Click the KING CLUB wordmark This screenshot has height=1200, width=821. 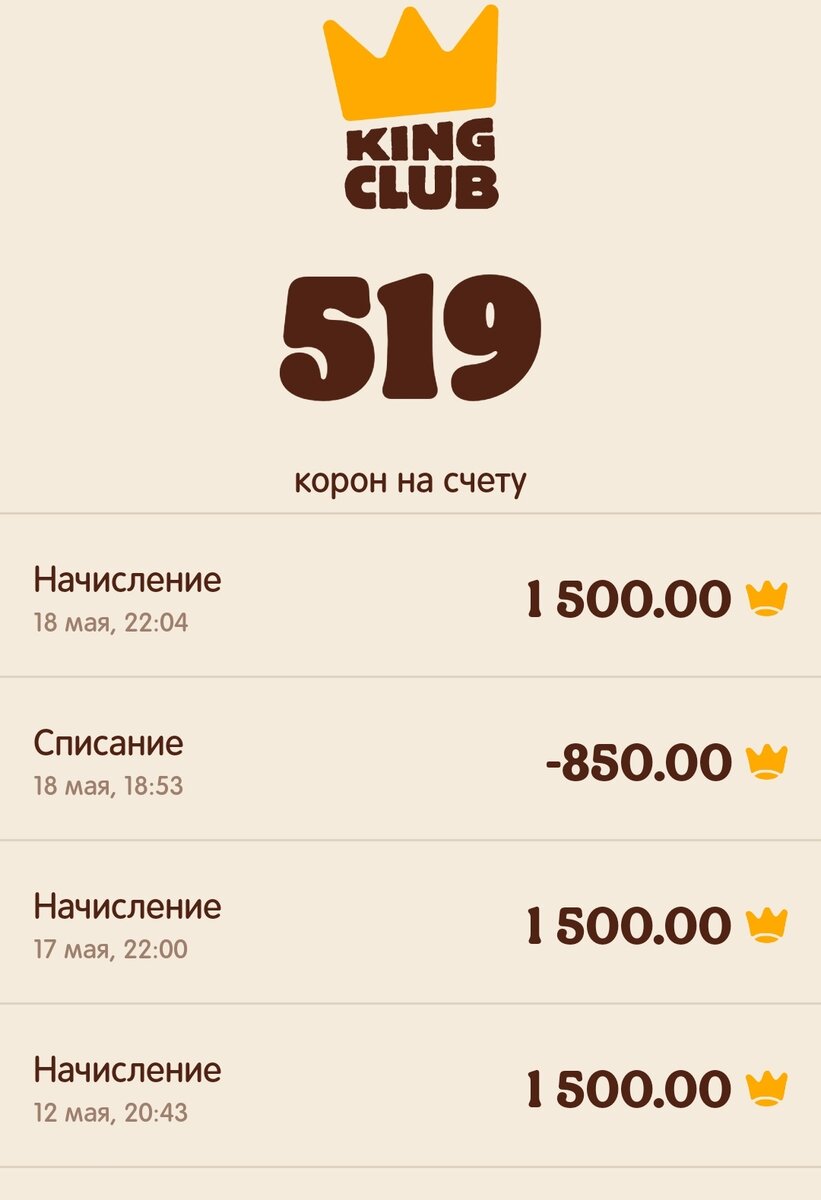point(419,165)
